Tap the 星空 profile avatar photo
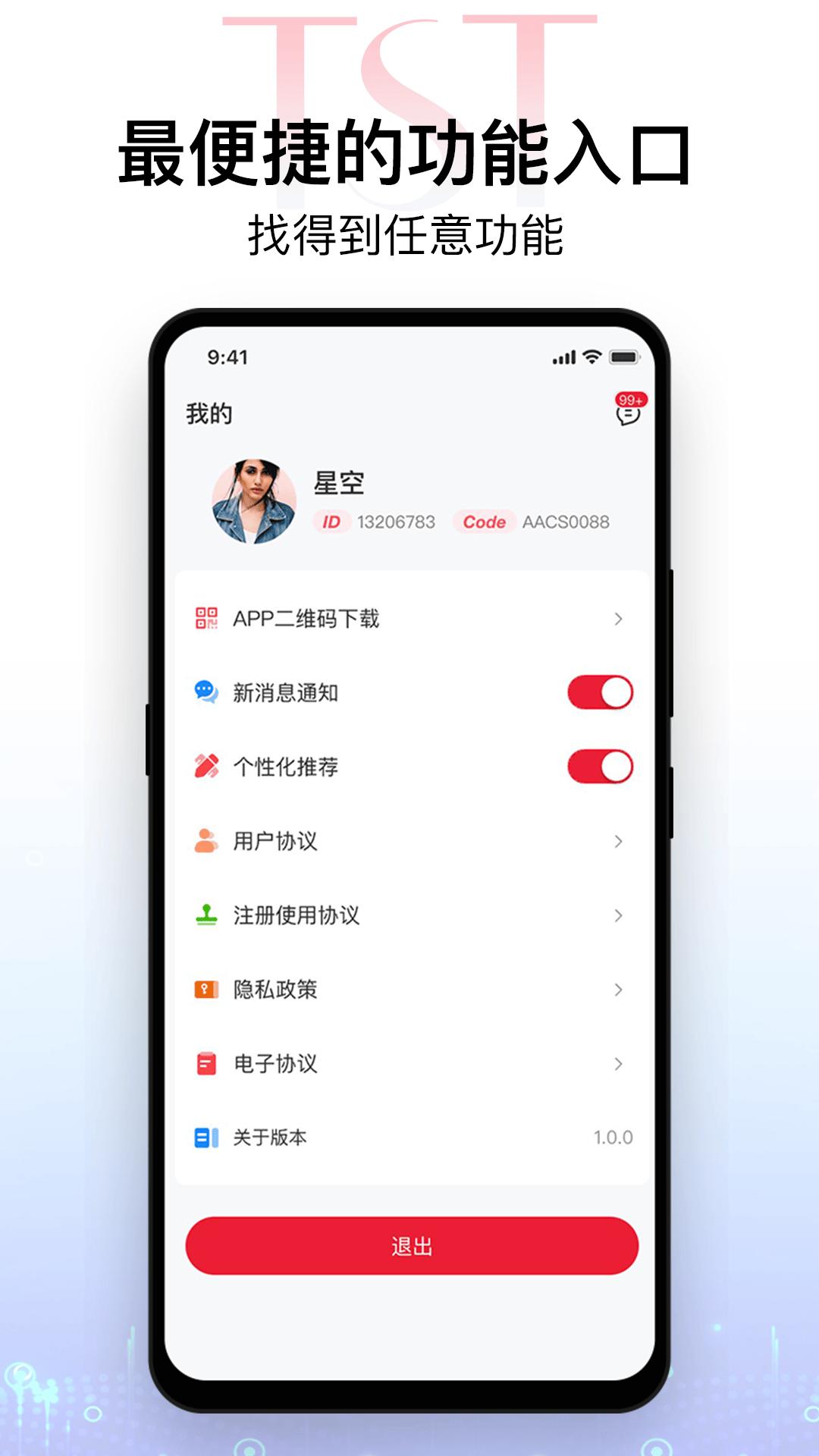 tap(253, 500)
